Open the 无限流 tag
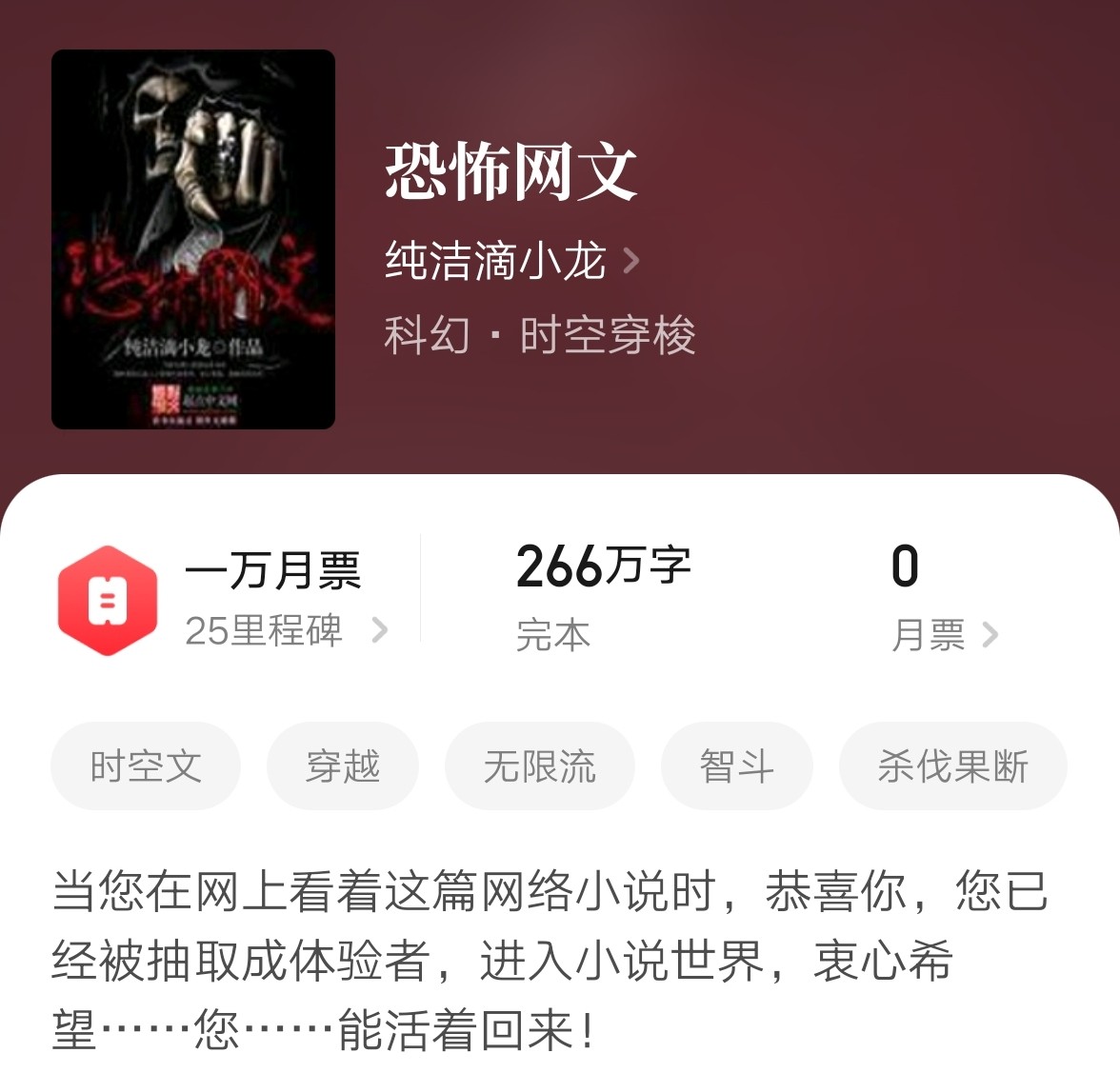Screen dimensions: 1120x1073 click(x=539, y=766)
